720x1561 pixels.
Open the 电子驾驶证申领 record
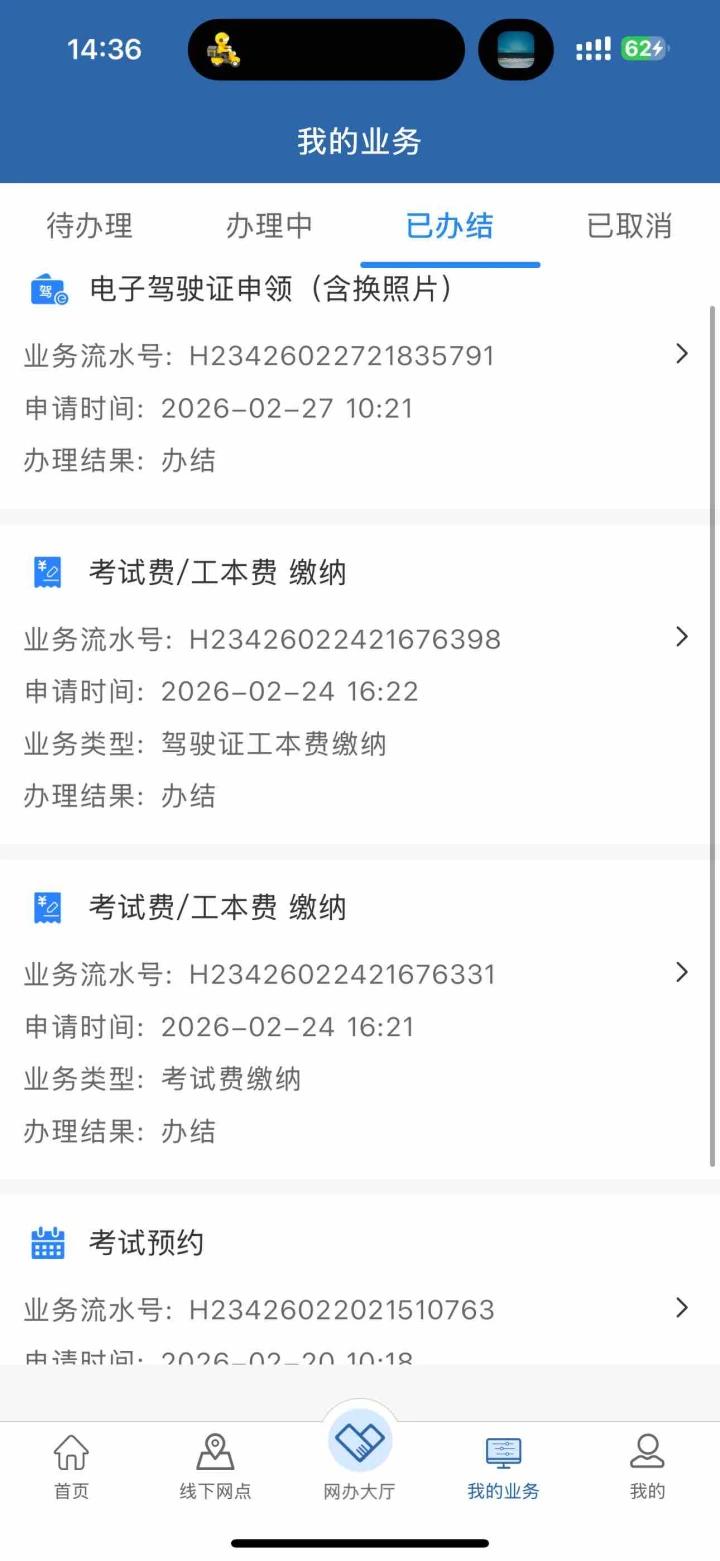pos(360,380)
